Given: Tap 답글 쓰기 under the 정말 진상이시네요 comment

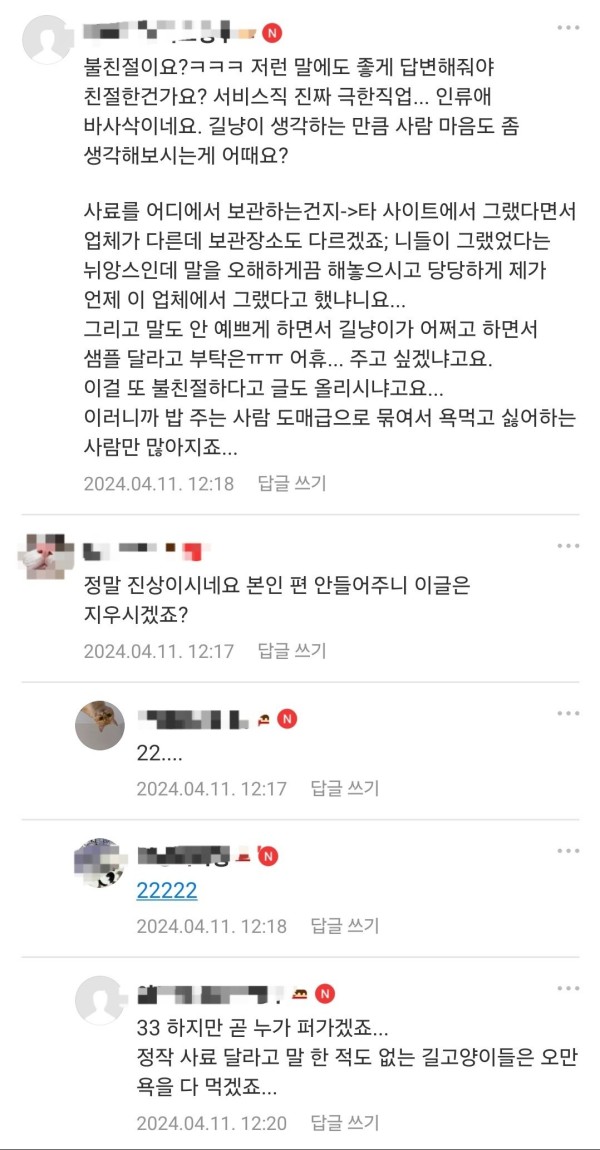Looking at the screenshot, I should [292, 651].
